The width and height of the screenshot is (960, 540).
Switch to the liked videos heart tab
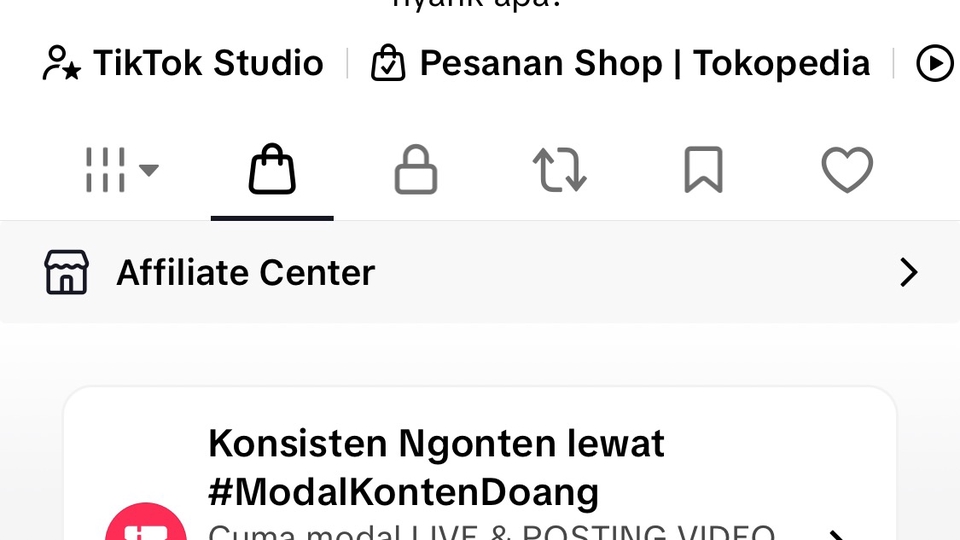pyautogui.click(x=847, y=170)
